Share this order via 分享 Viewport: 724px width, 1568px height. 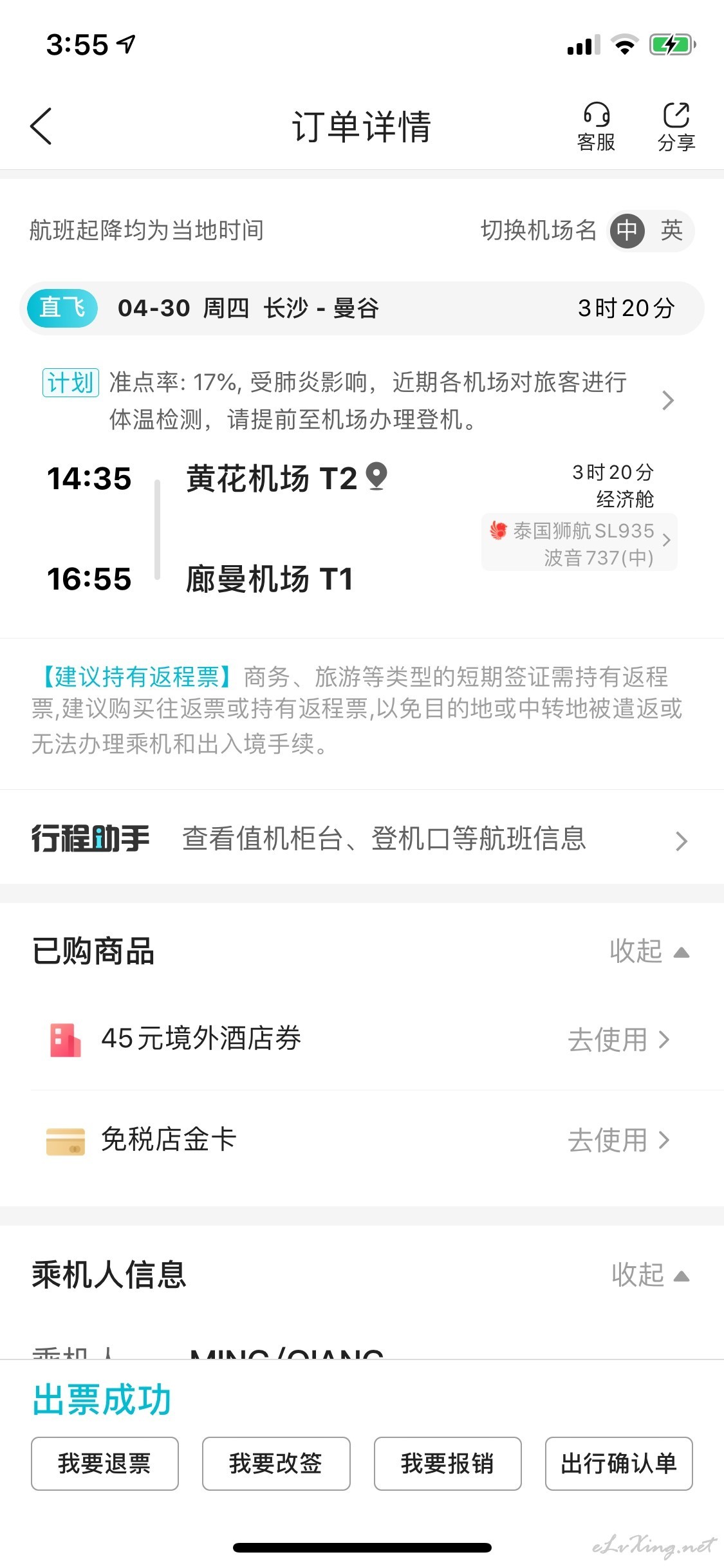pyautogui.click(x=676, y=127)
